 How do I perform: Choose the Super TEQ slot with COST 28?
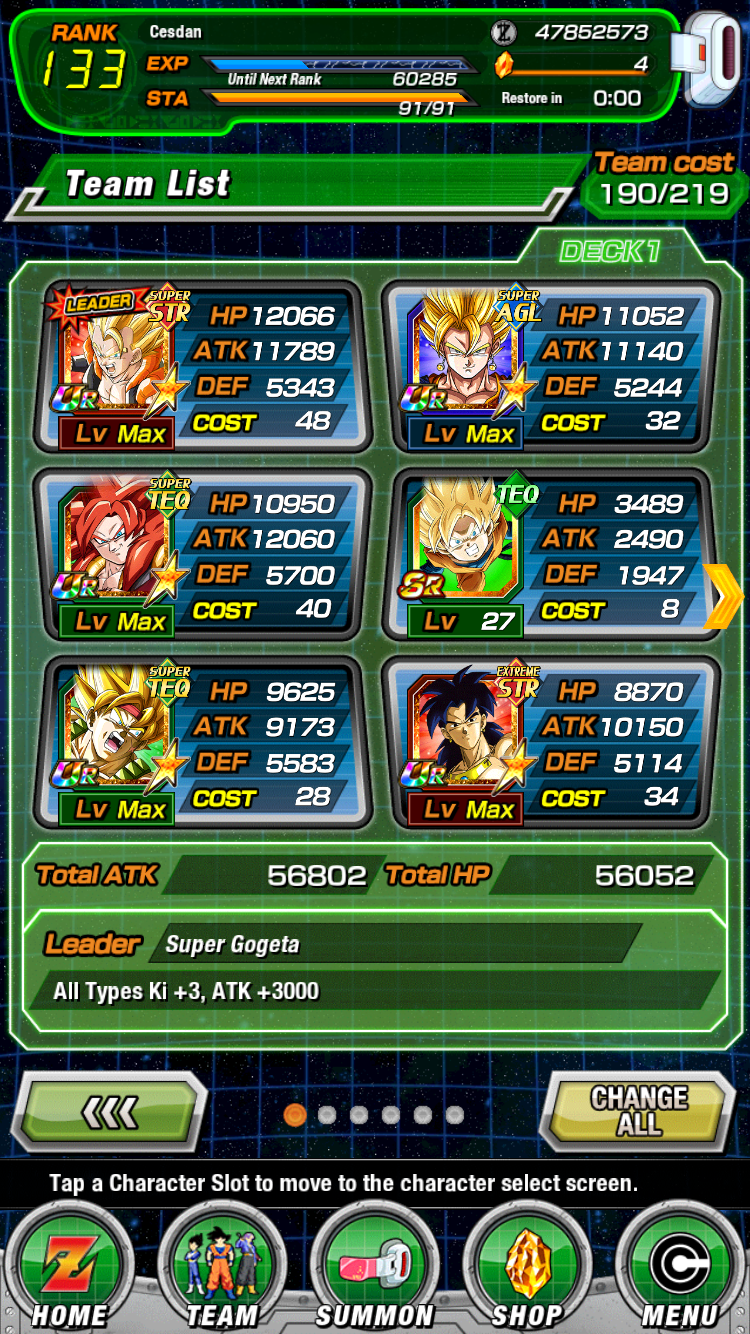point(203,742)
